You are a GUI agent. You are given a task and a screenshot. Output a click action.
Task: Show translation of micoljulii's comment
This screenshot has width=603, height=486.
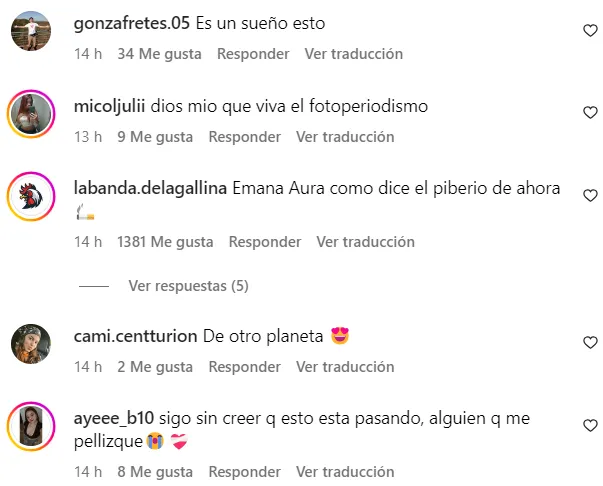pos(346,135)
